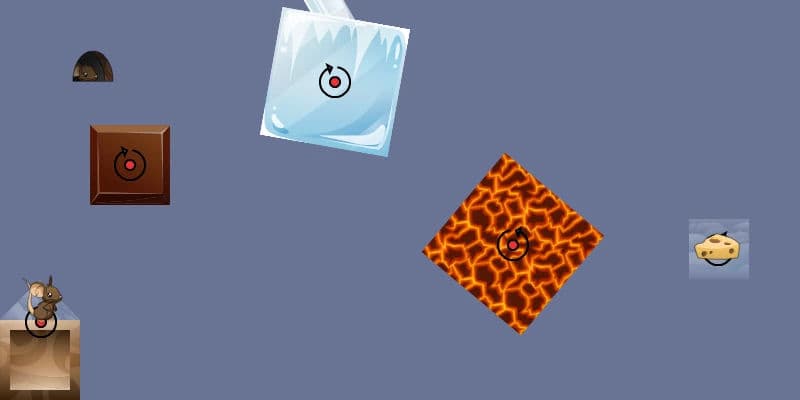This screenshot has height=400, width=800.
Task: Rotate the block holding the cheese
Action: [718, 250]
